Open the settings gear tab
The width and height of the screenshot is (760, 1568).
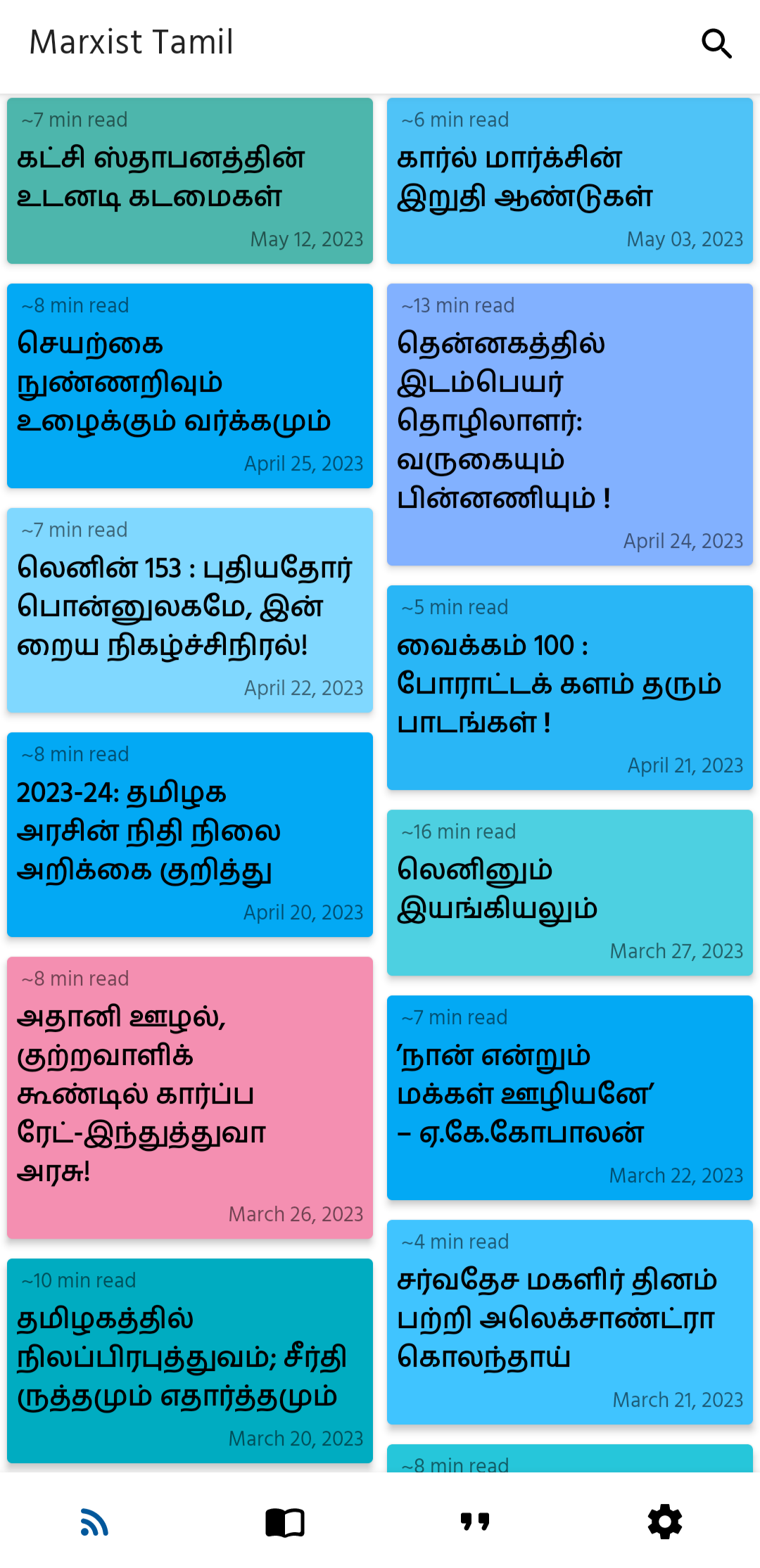click(665, 1522)
